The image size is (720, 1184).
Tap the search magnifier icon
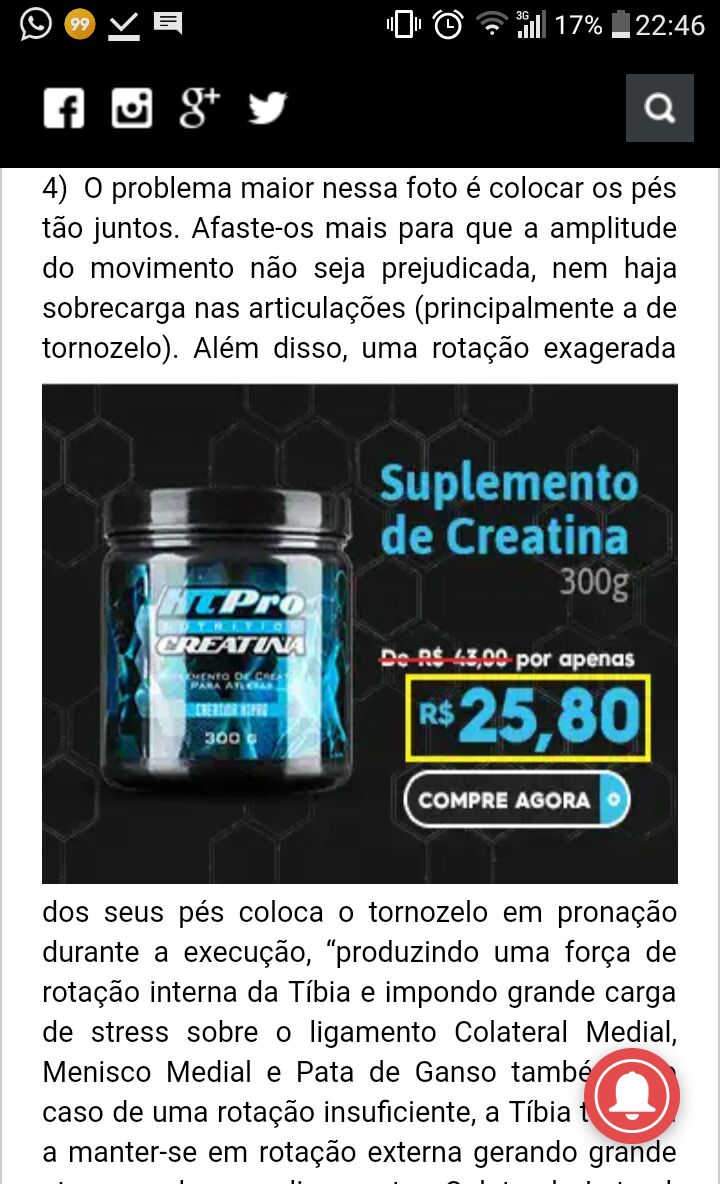pos(660,108)
